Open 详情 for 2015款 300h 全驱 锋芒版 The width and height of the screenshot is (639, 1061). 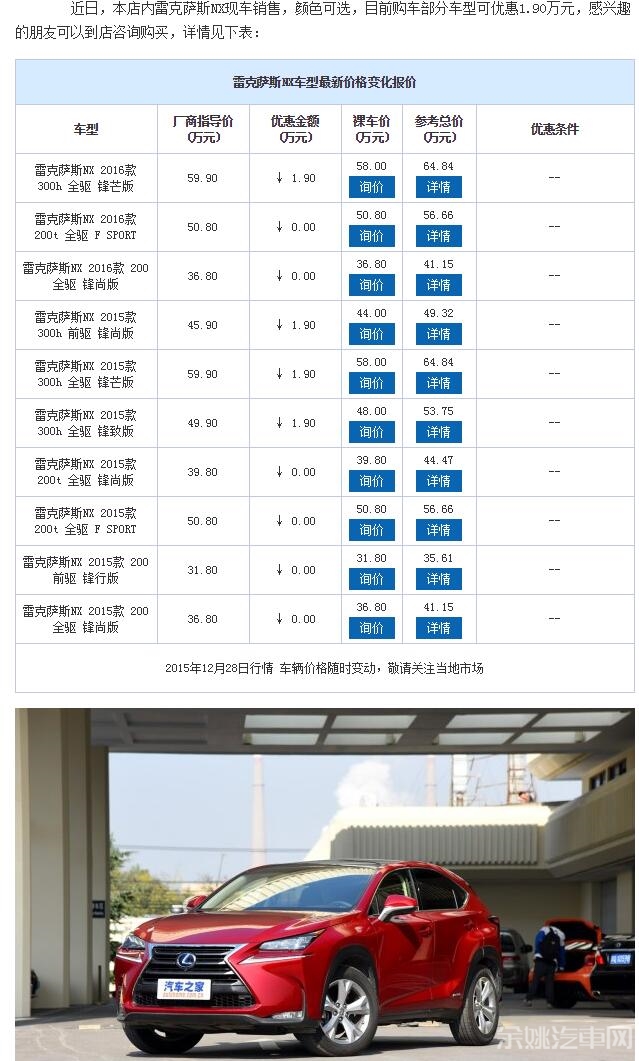(x=439, y=383)
